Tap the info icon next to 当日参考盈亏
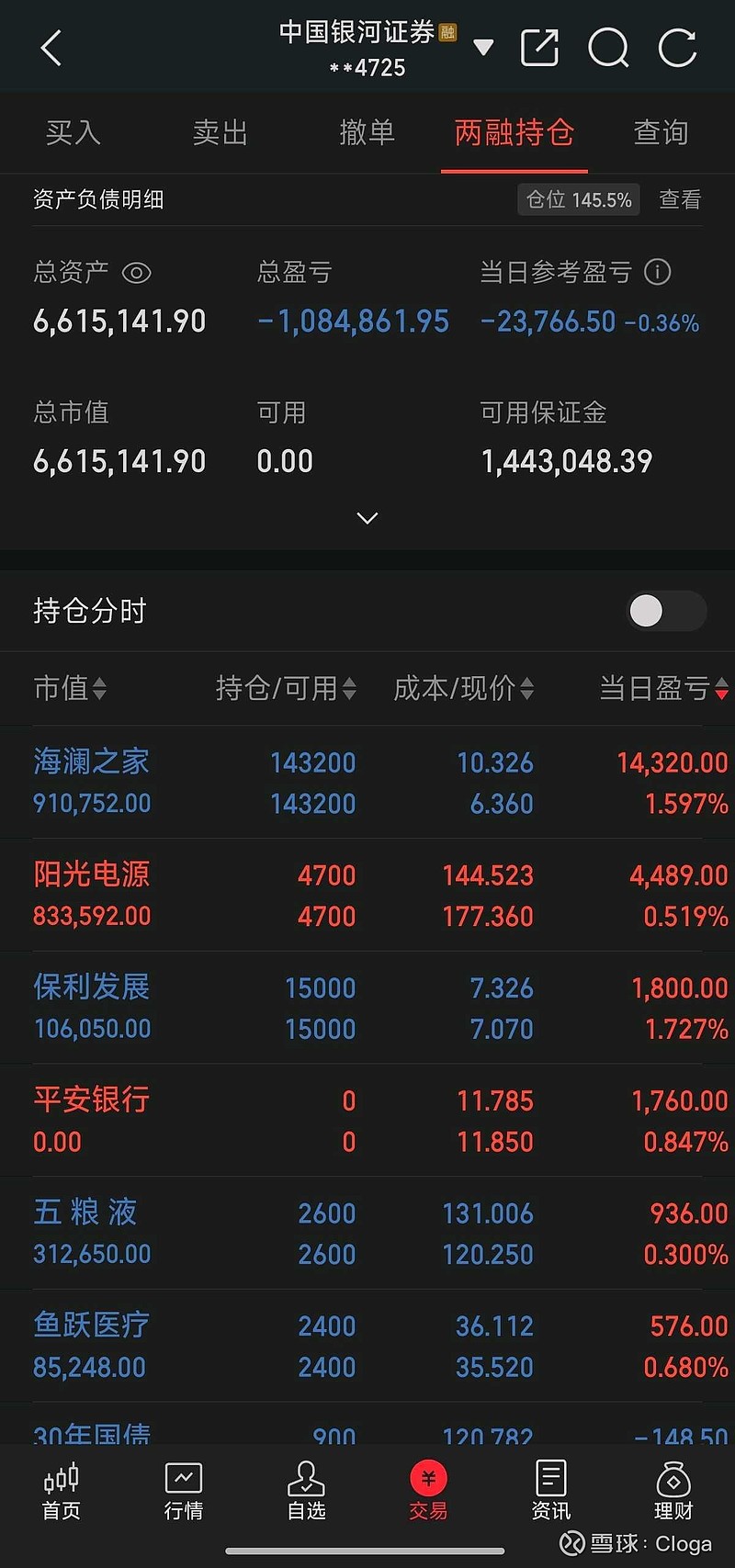735x1568 pixels. pos(658,272)
